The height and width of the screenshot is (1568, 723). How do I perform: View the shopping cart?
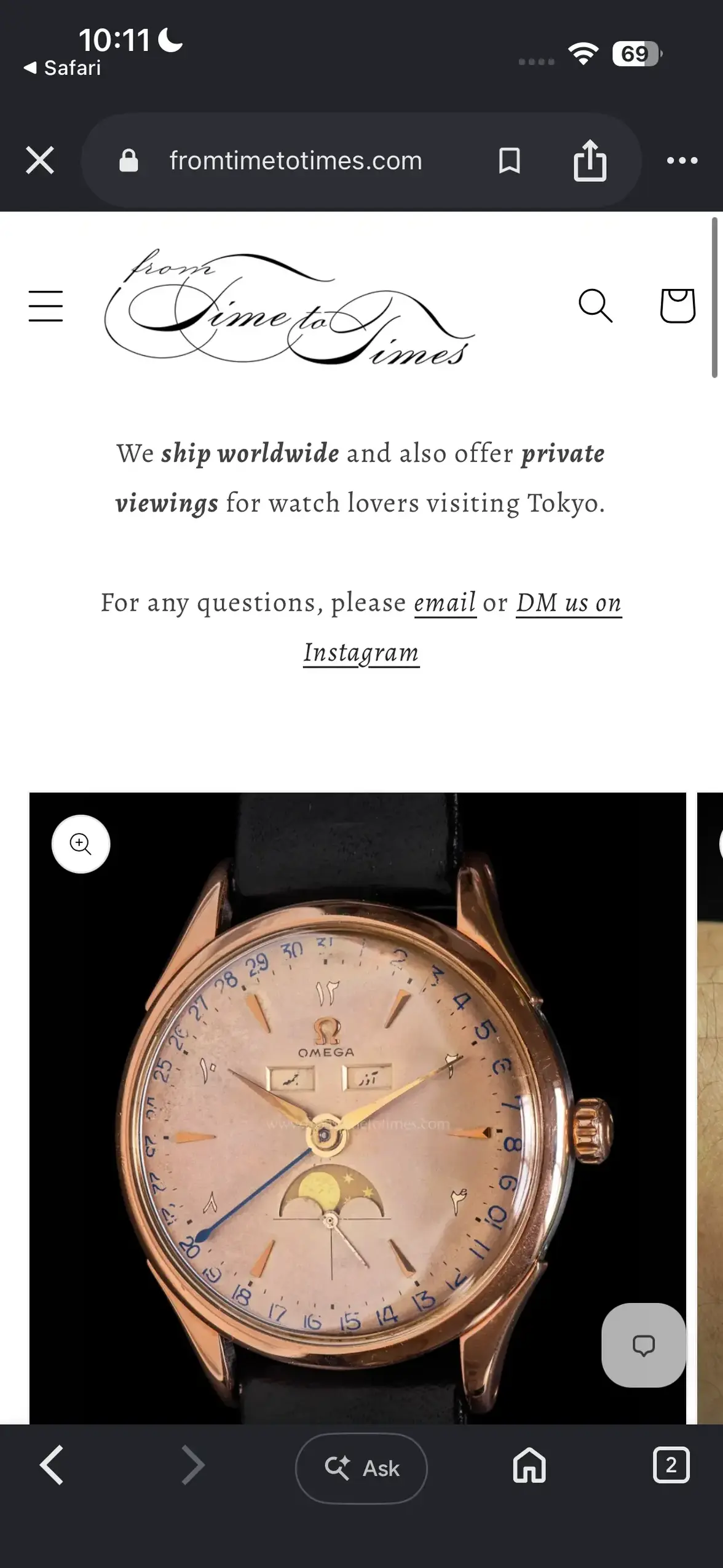(677, 305)
